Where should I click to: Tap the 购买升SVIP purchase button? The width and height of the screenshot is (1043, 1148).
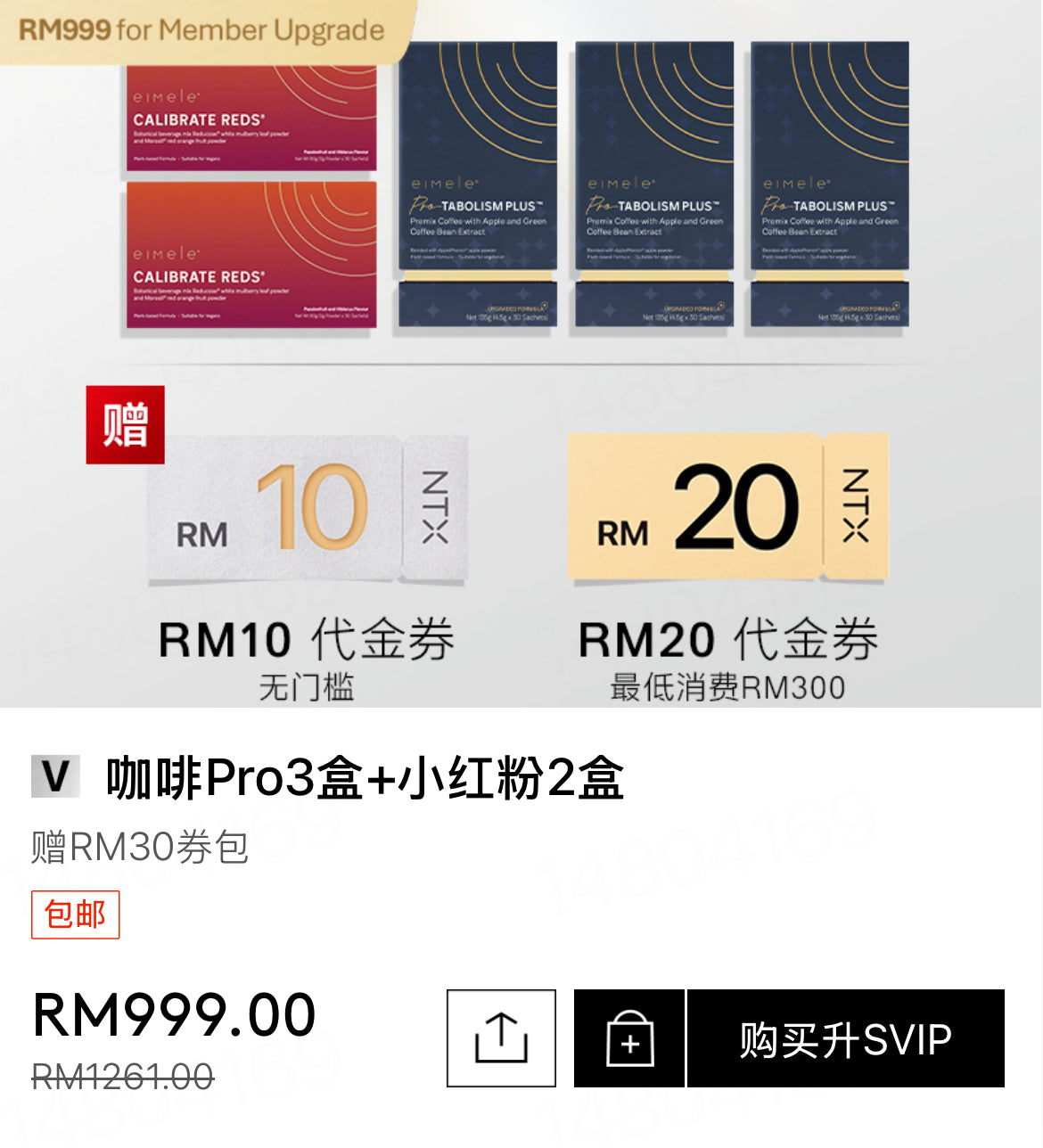pyautogui.click(x=845, y=1037)
